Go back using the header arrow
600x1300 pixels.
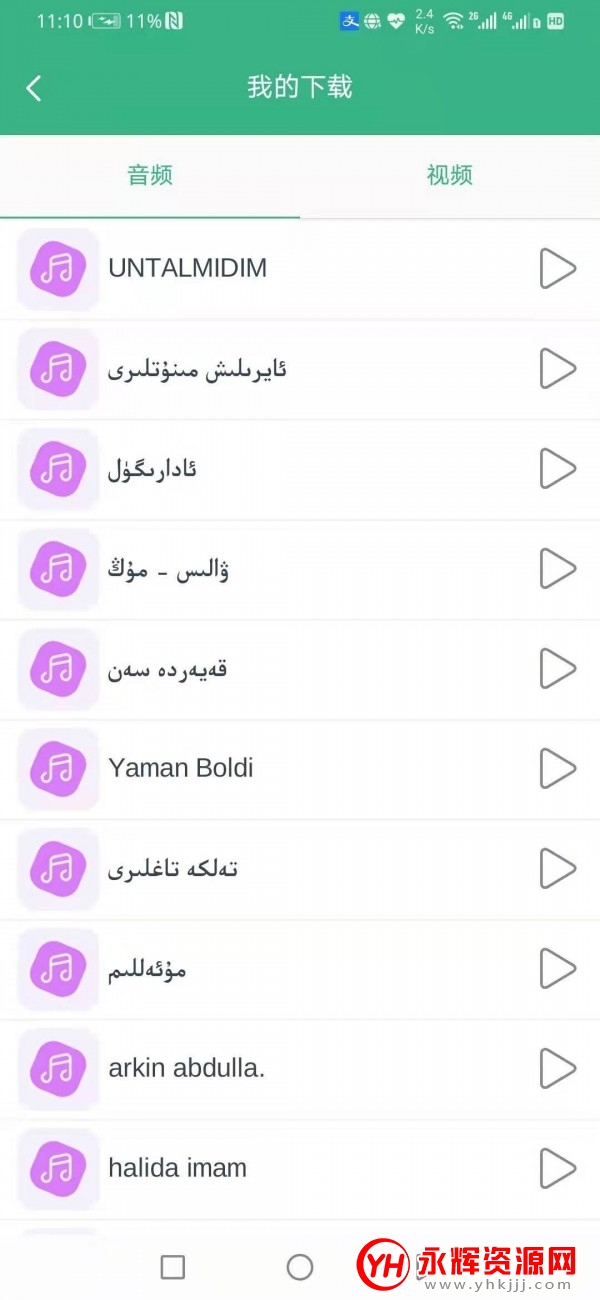(34, 88)
